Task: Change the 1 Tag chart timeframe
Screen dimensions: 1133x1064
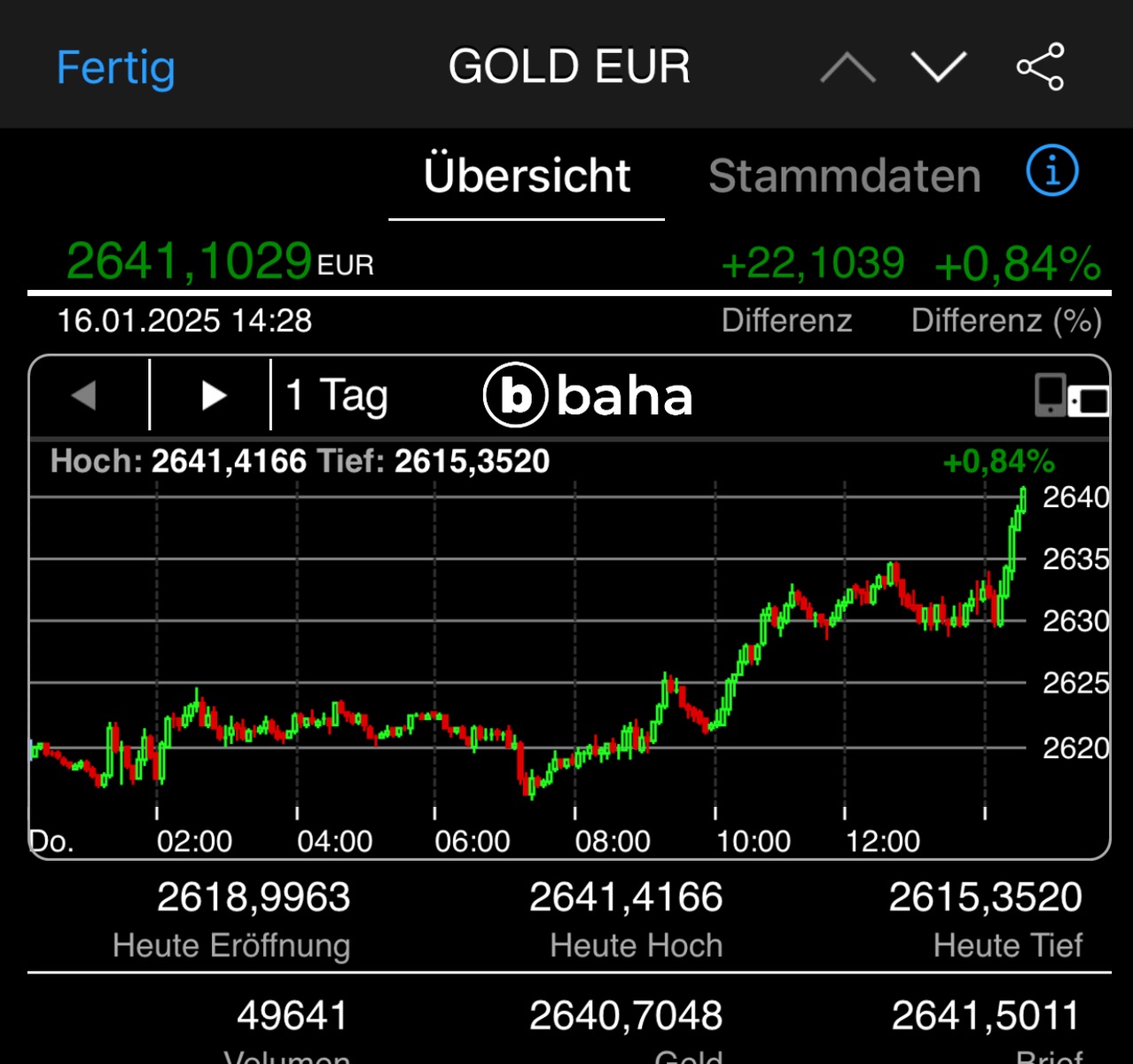Action: (x=337, y=395)
